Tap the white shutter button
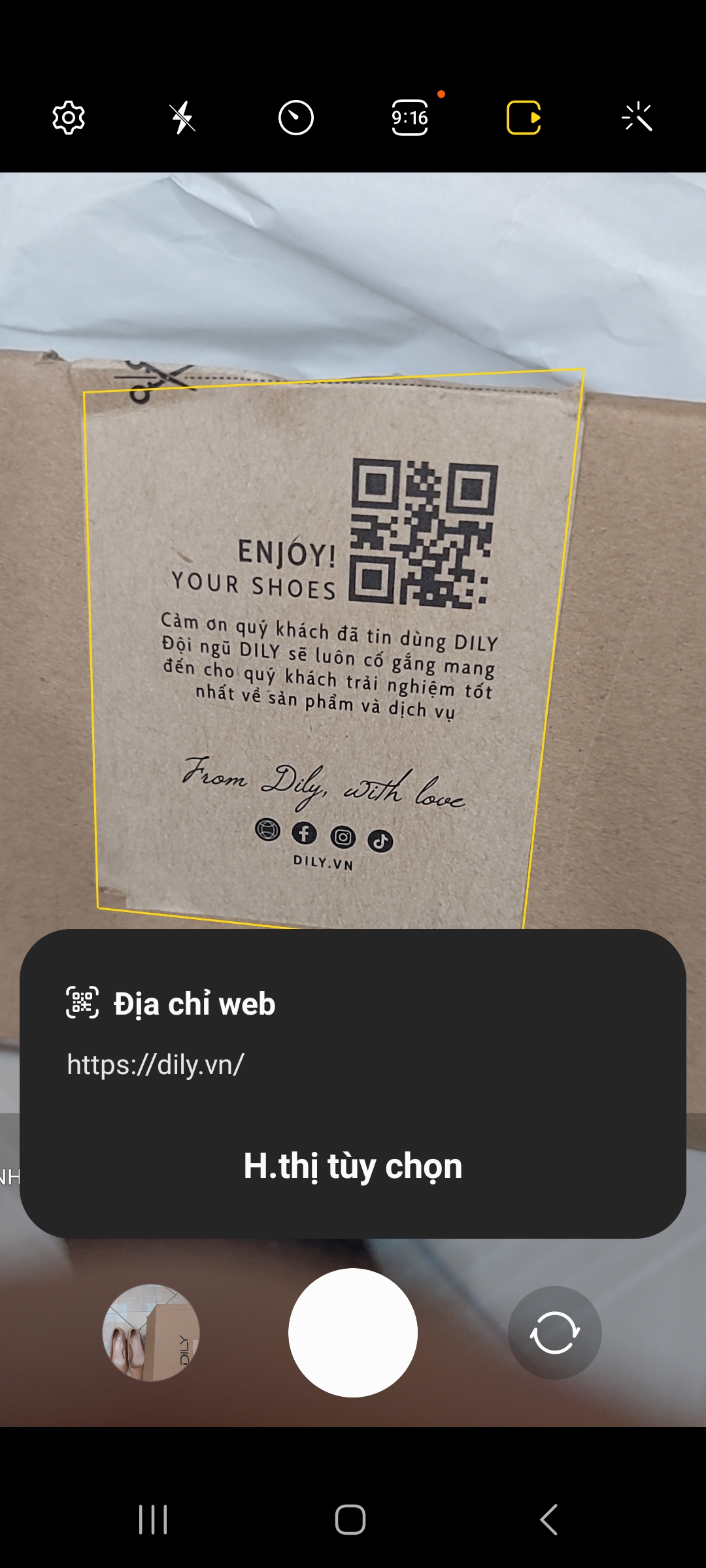Viewport: 706px width, 1568px height. (353, 1333)
